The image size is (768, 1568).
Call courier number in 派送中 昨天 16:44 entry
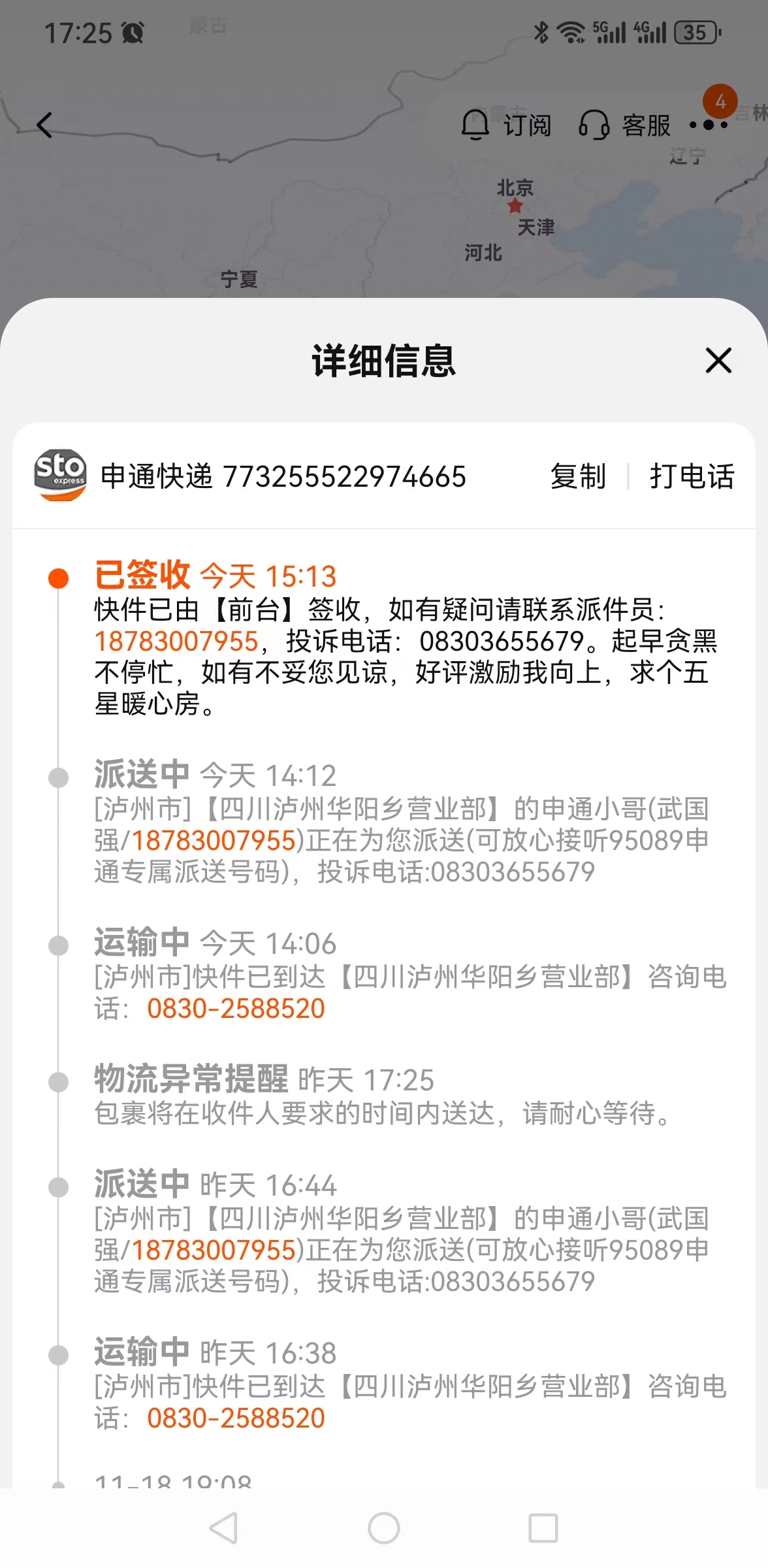point(214,1250)
